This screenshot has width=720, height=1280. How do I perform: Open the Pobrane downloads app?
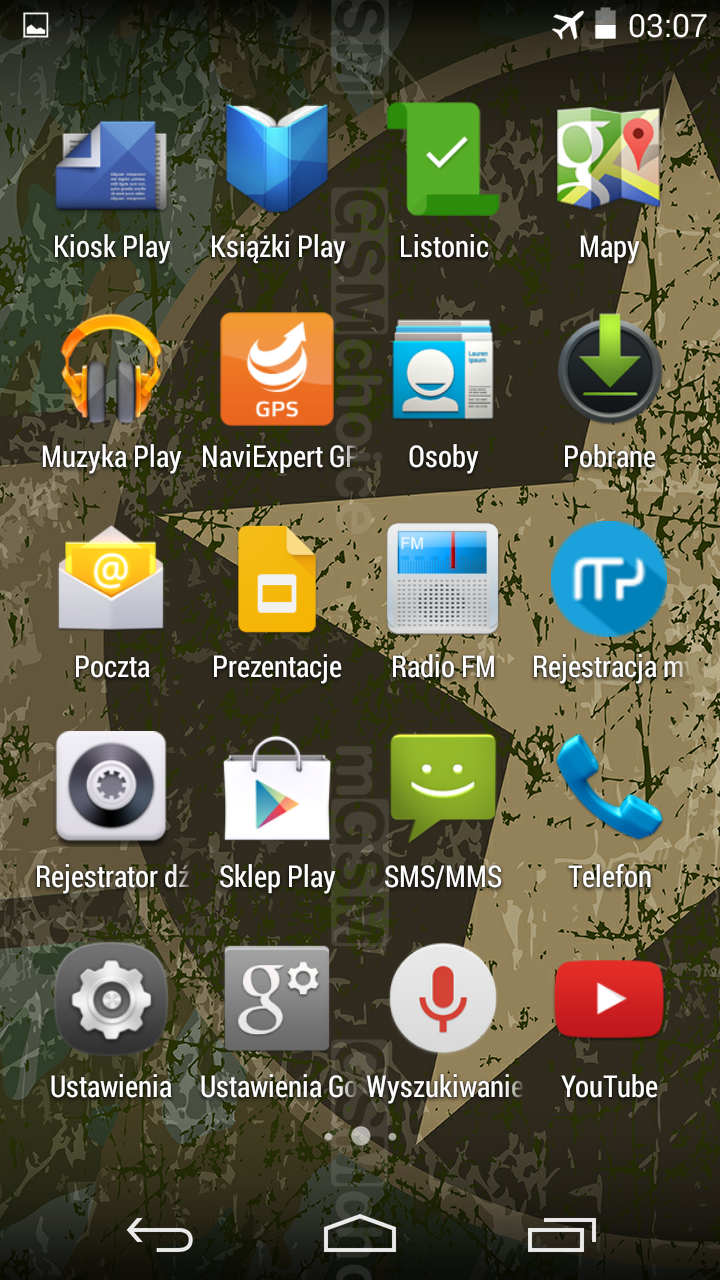click(x=608, y=370)
